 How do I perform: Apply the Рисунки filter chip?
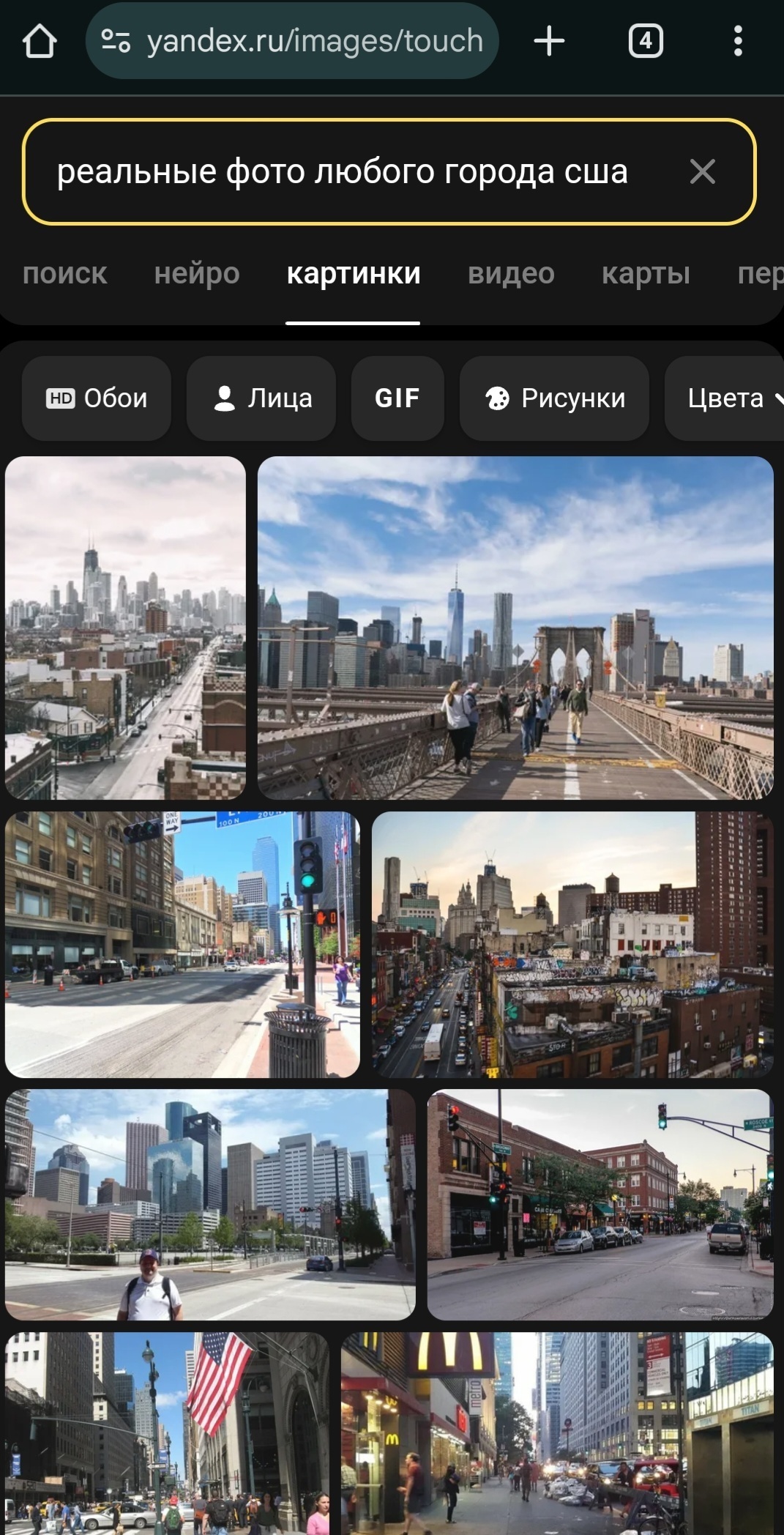(x=555, y=398)
